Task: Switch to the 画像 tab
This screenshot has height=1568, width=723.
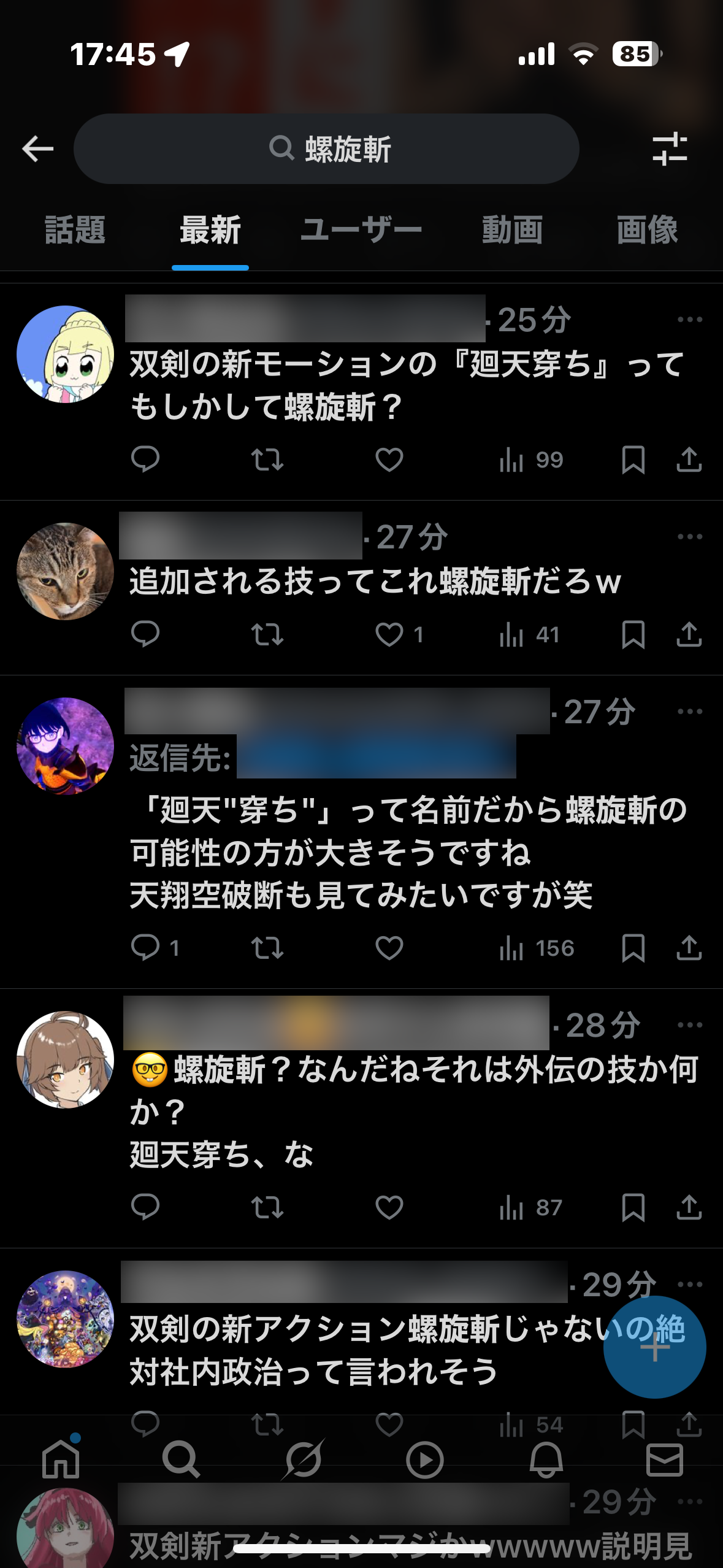Action: [x=647, y=231]
